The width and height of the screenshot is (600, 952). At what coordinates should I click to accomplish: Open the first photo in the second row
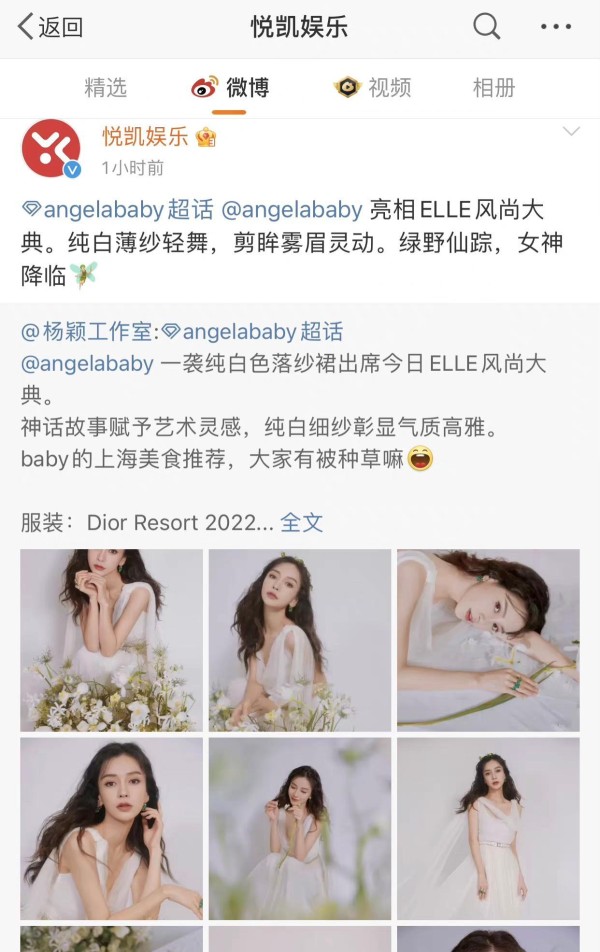click(111, 828)
